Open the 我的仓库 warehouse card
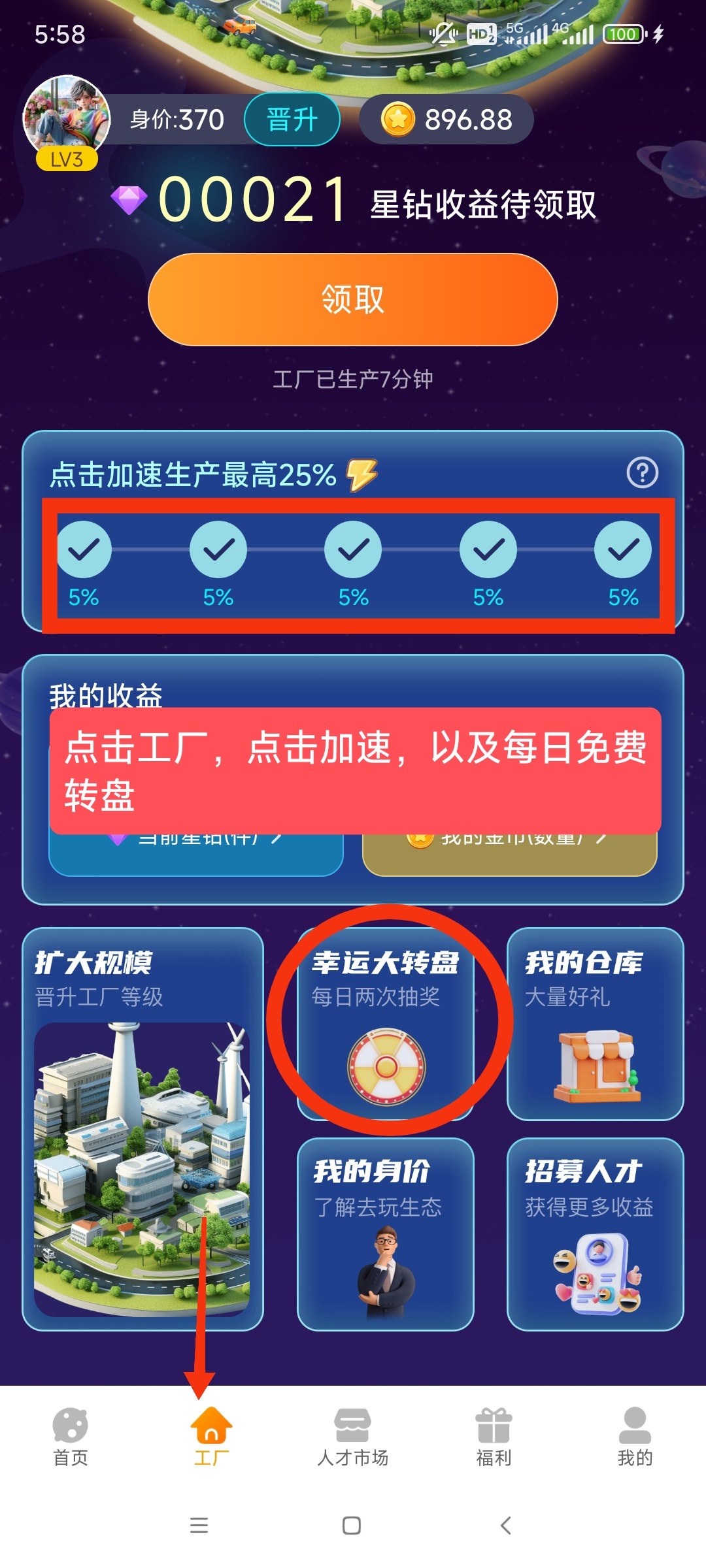 coord(595,1023)
